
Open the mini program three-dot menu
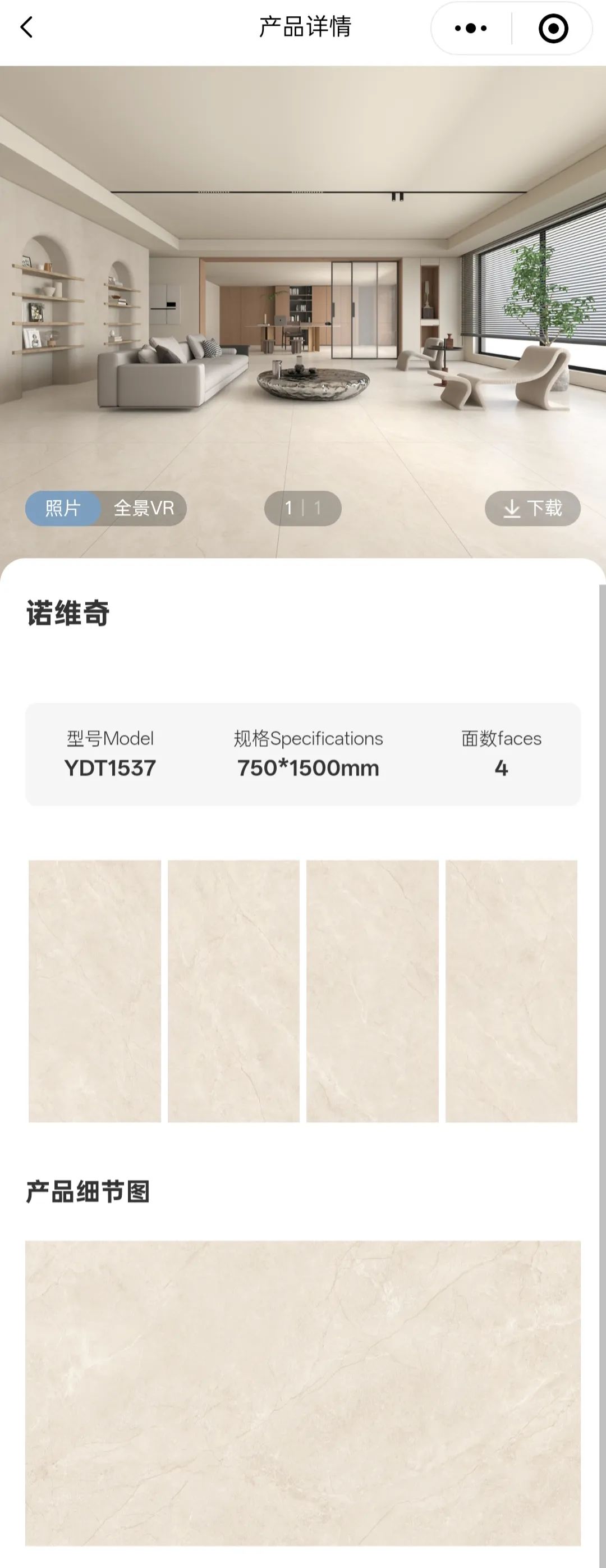(471, 28)
